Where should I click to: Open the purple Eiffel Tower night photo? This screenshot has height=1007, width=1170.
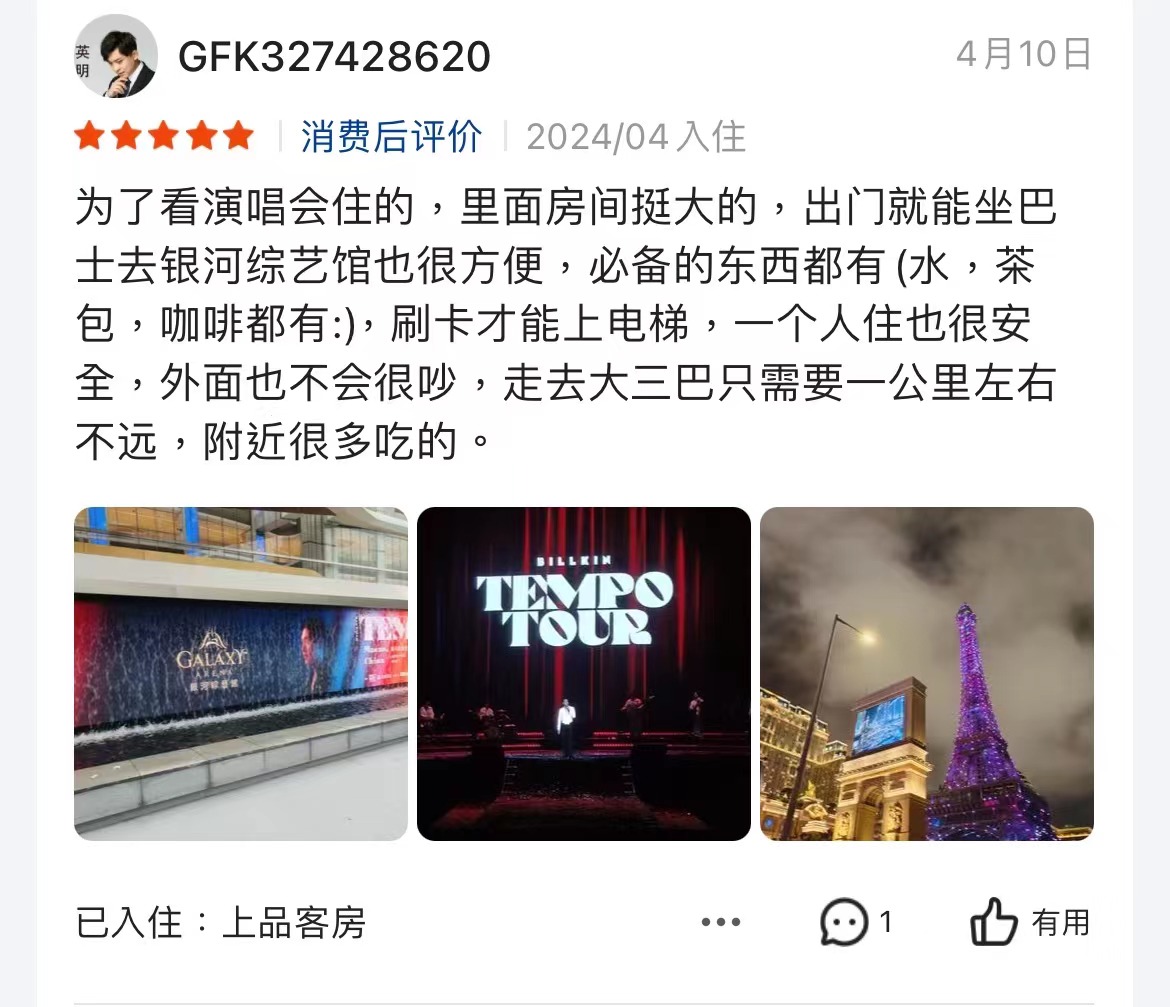tap(926, 673)
